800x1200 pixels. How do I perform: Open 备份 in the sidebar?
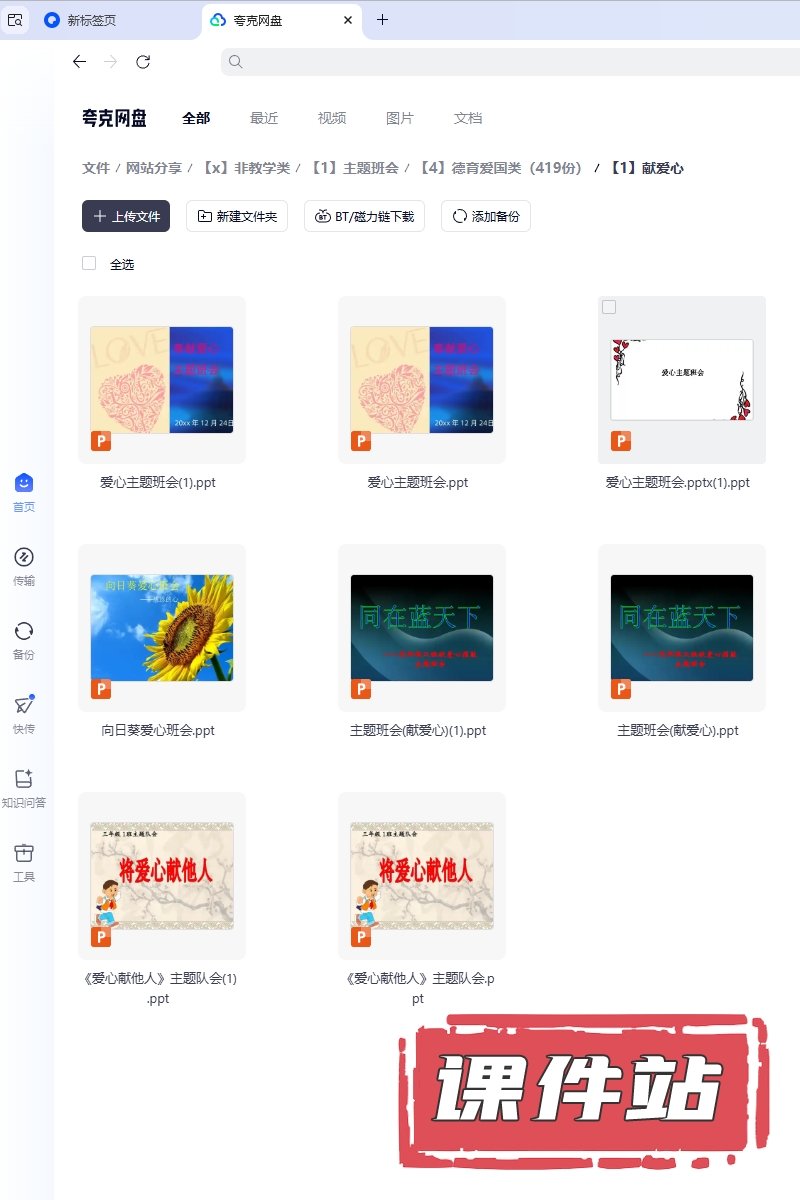(24, 639)
